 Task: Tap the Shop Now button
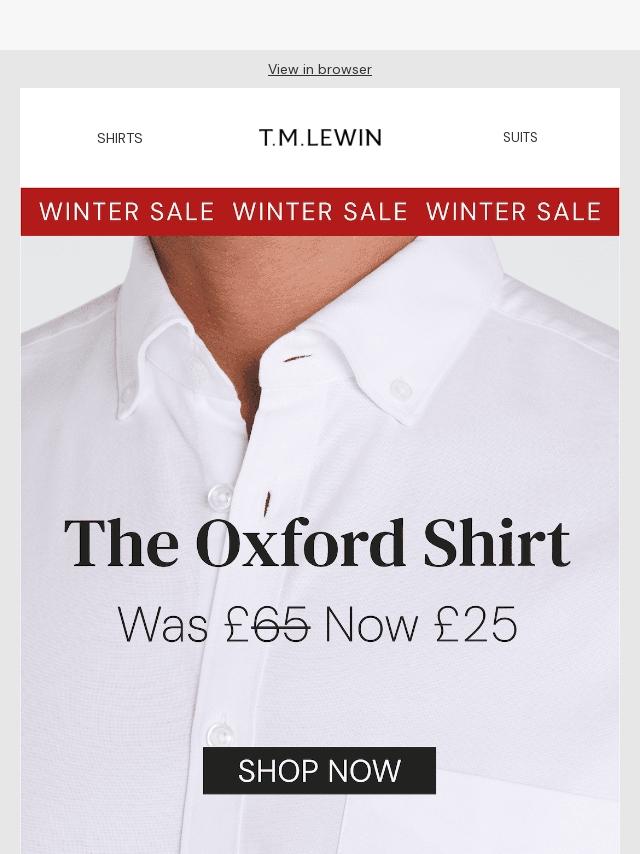(x=319, y=770)
